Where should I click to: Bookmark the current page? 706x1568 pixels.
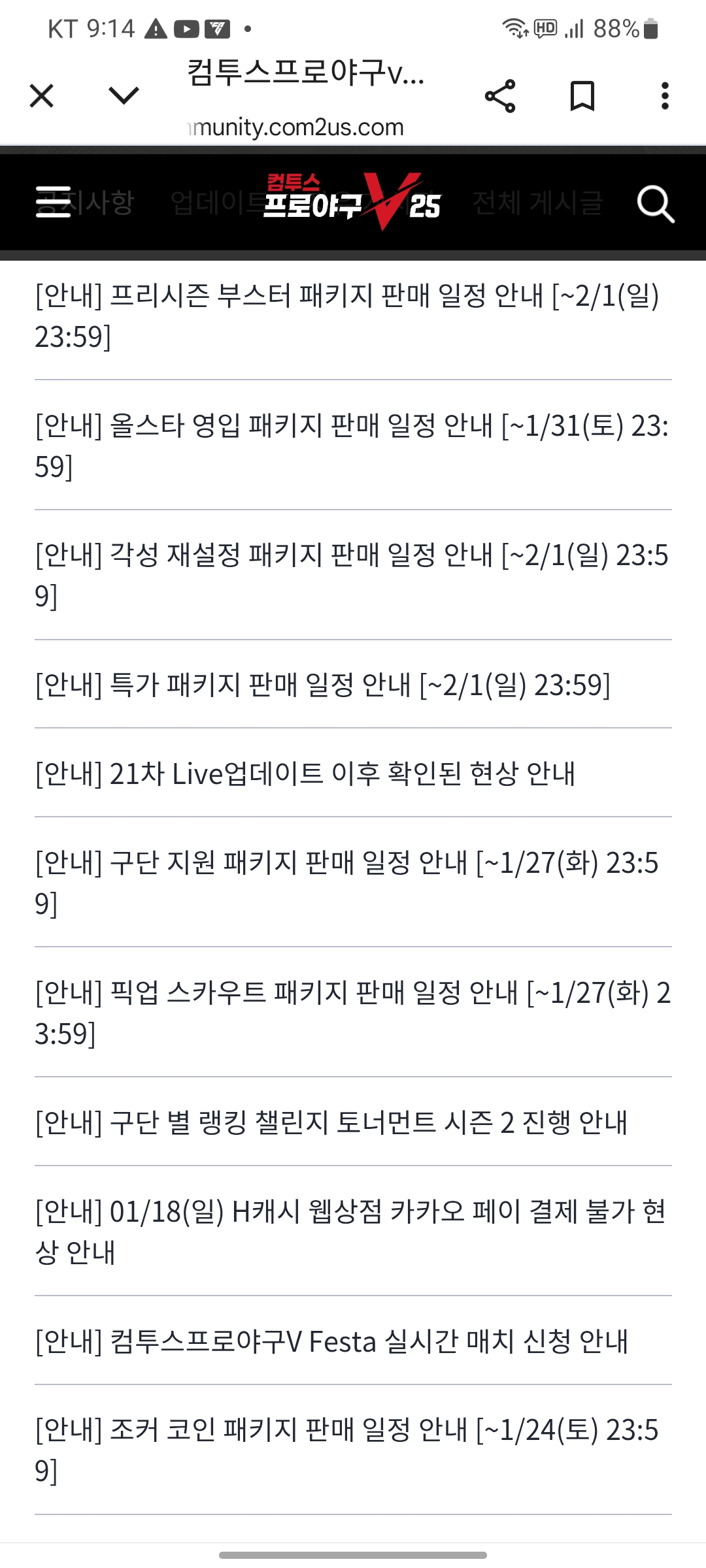pyautogui.click(x=582, y=97)
